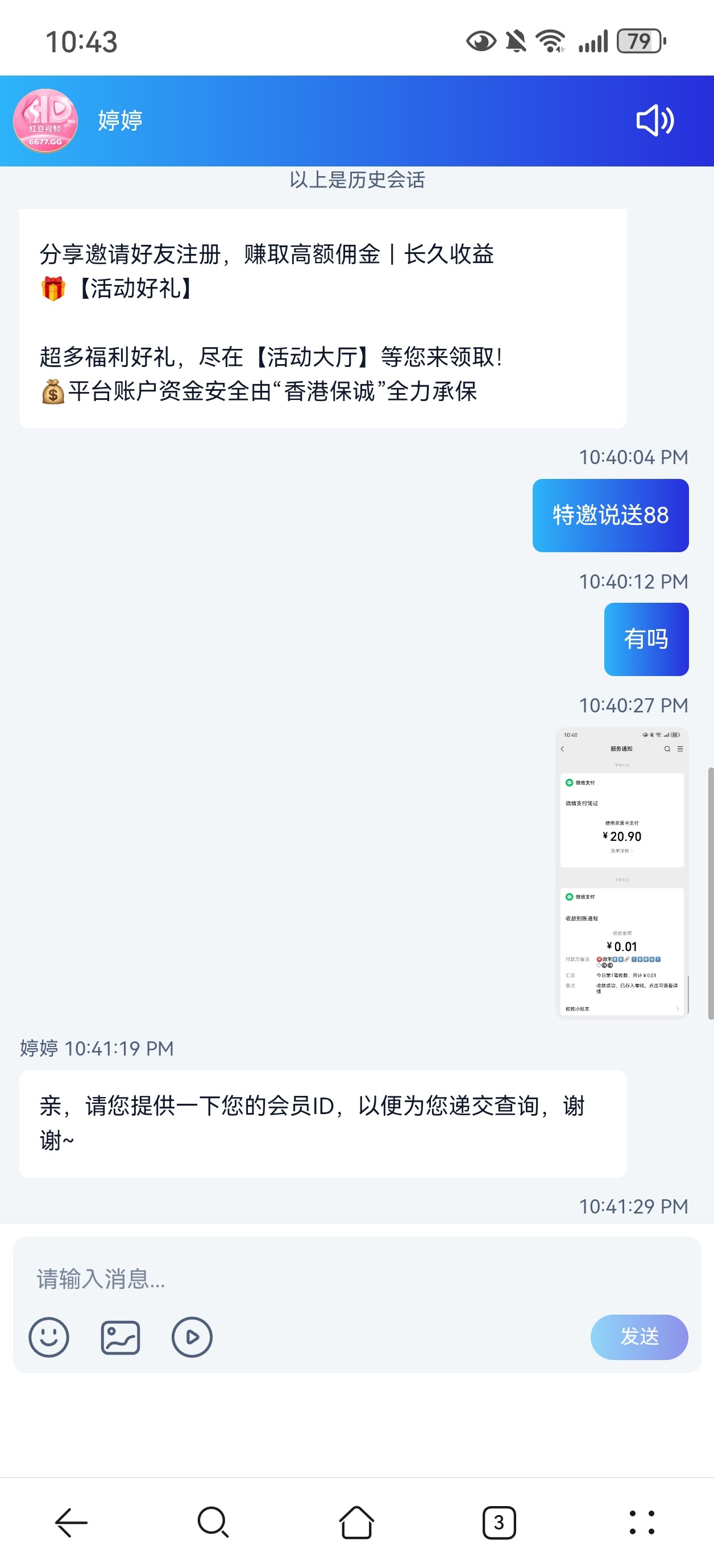Go to the browser home page
714x1568 pixels.
pos(356,1523)
